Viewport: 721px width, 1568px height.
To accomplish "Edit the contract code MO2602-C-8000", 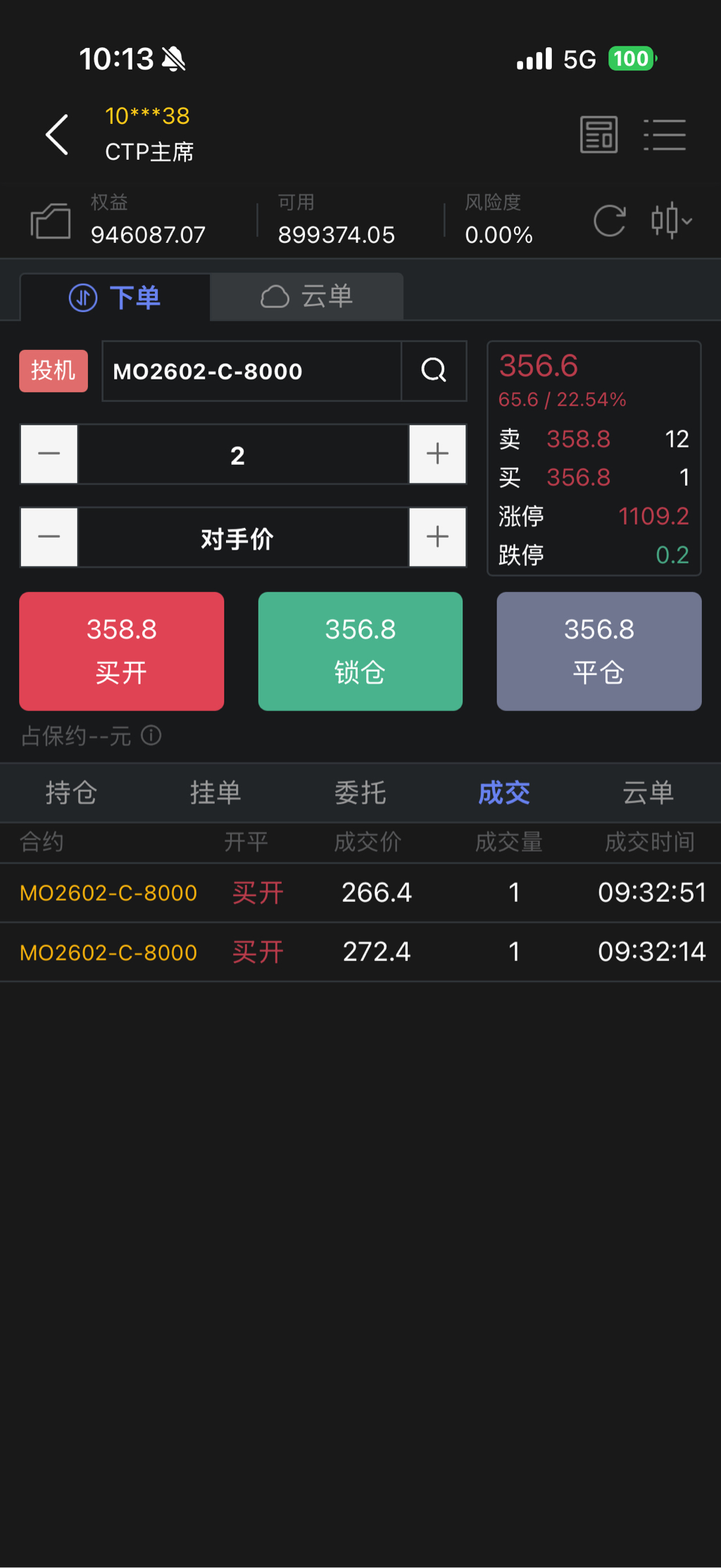I will click(251, 371).
